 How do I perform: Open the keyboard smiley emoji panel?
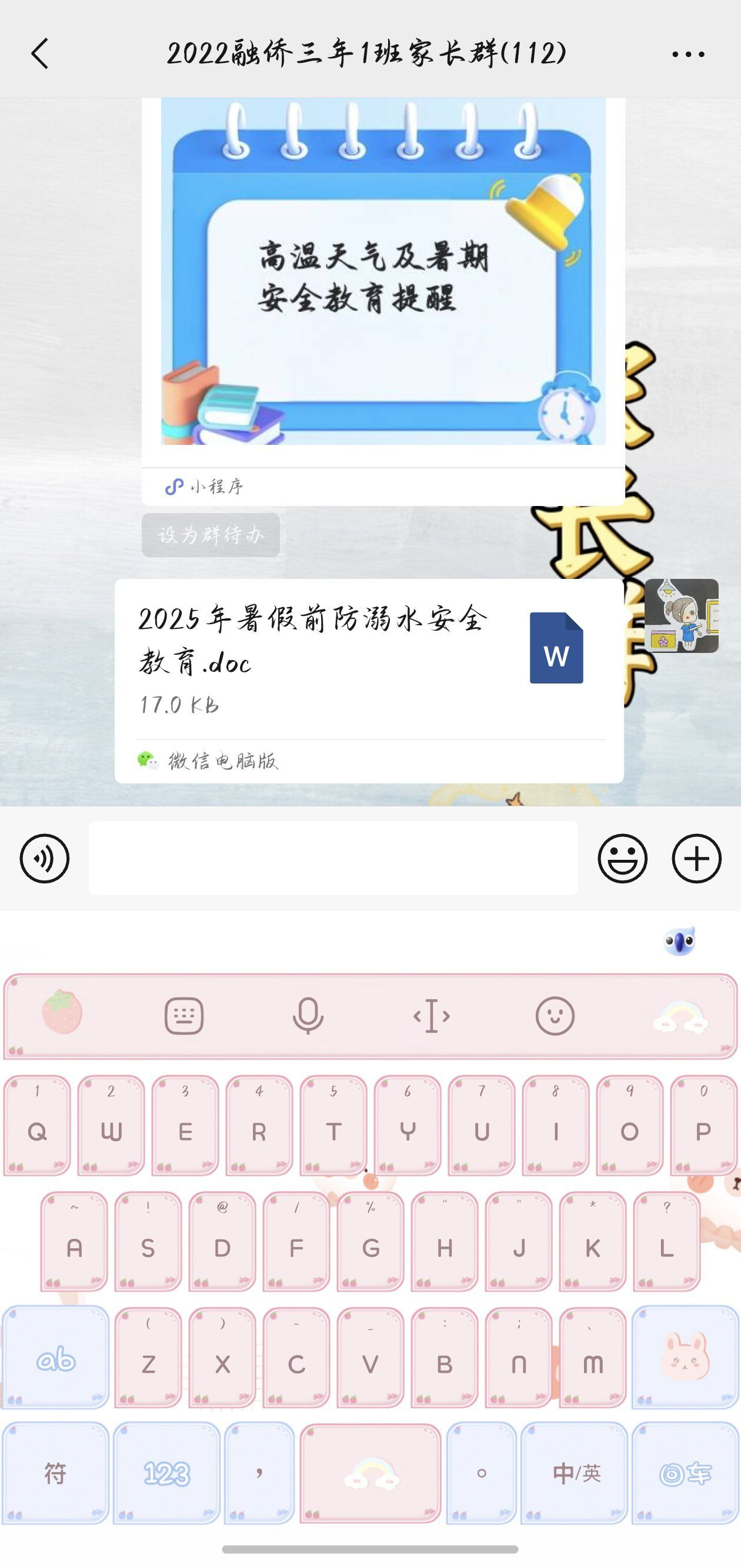click(555, 1016)
